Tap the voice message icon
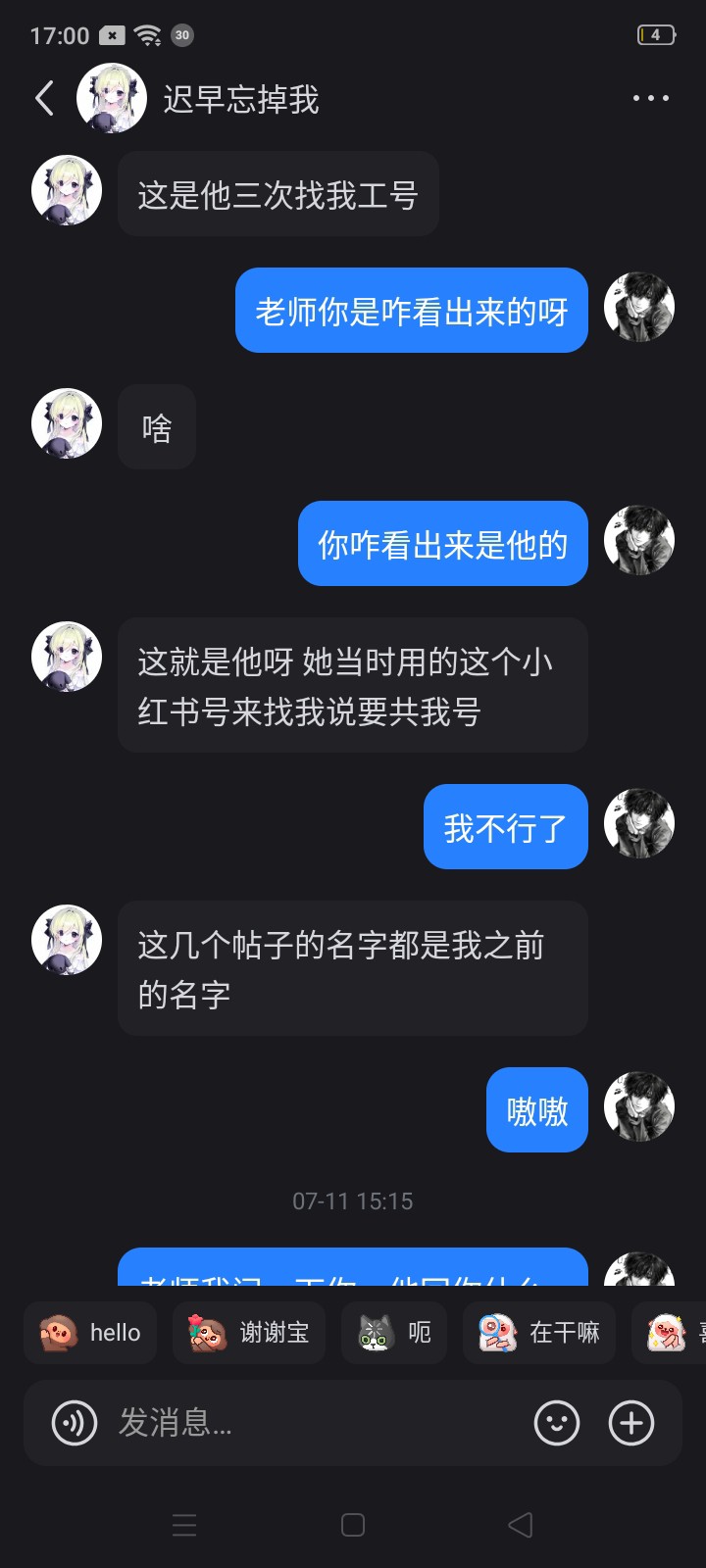 point(75,1423)
